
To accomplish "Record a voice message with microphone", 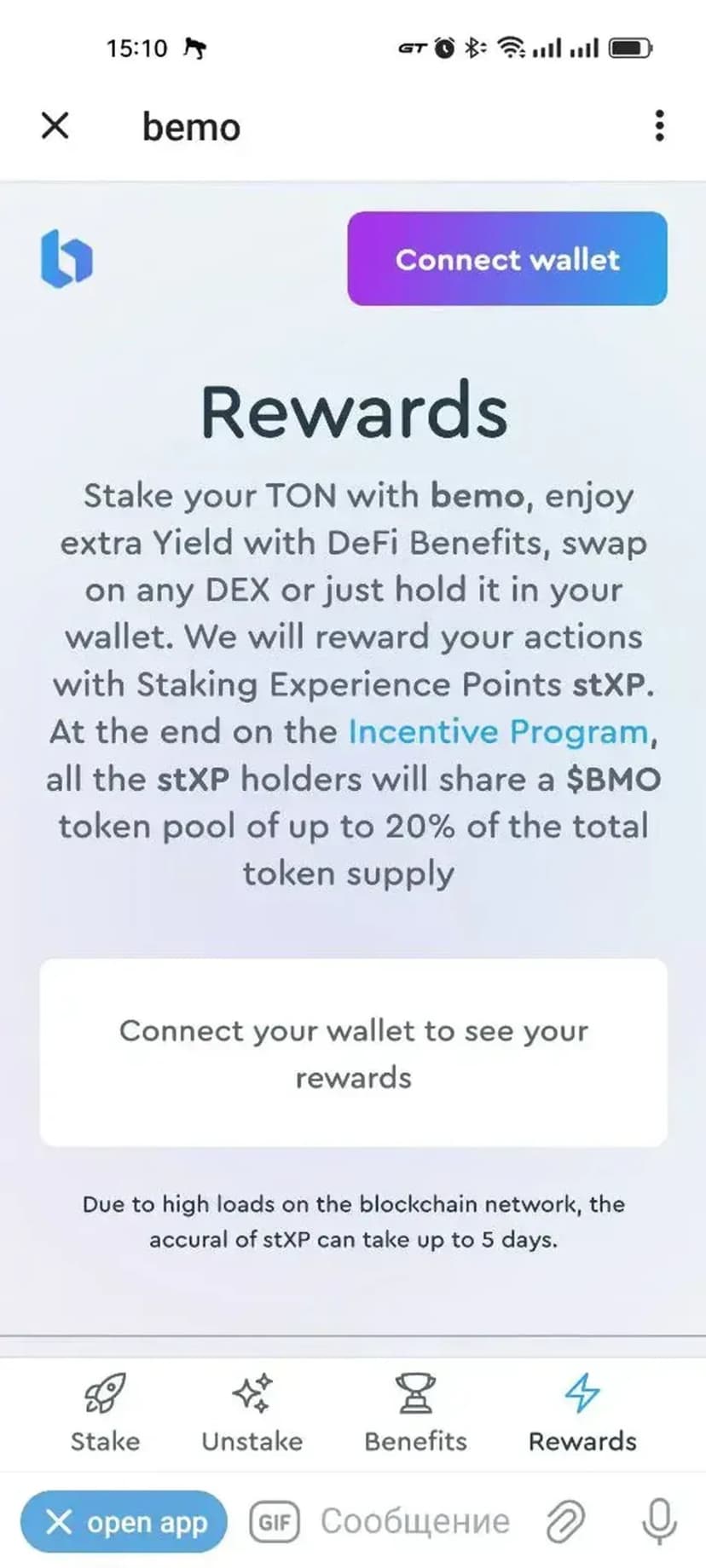I will pyautogui.click(x=659, y=1522).
